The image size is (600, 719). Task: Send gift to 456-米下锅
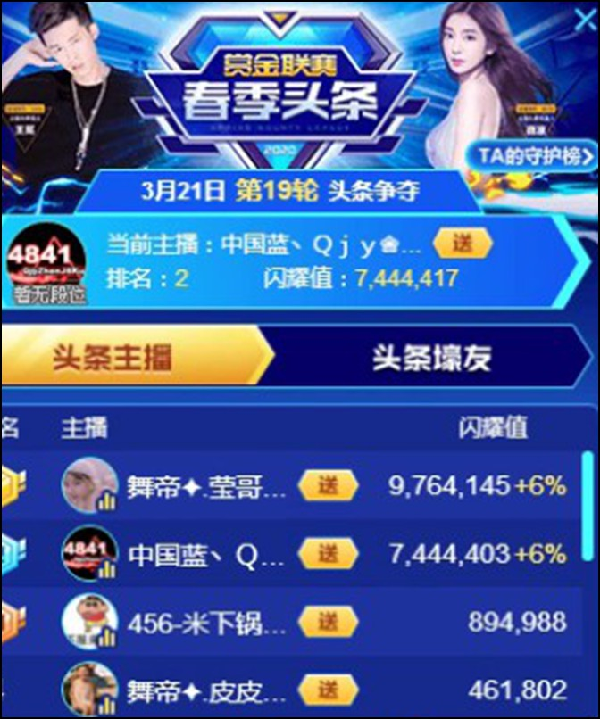coord(327,622)
